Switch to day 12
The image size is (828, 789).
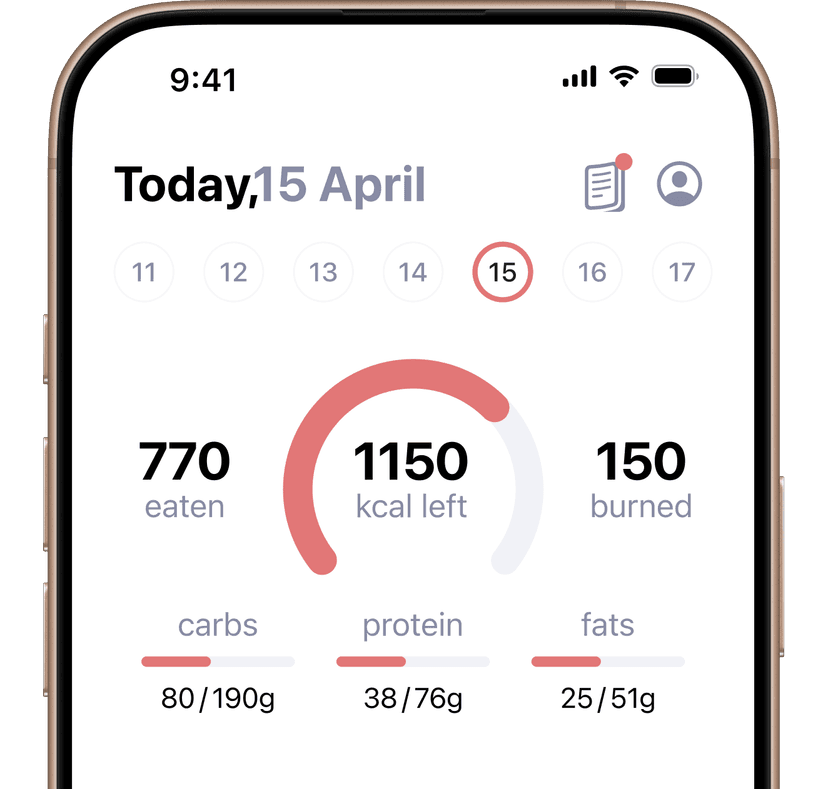(233, 272)
